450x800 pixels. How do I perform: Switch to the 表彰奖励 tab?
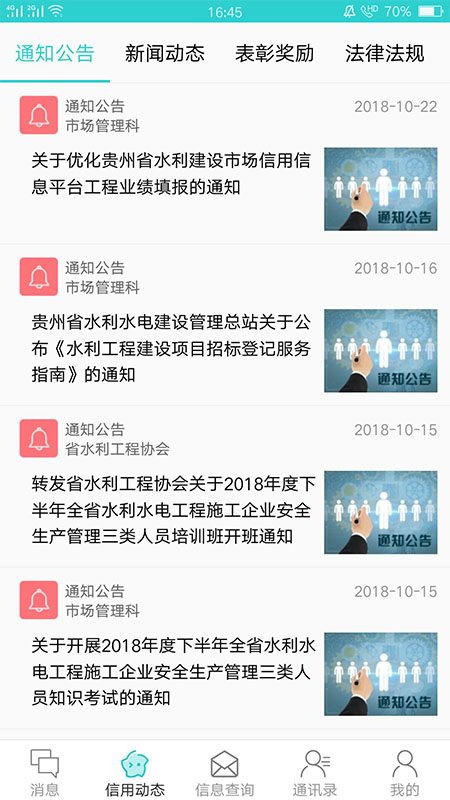click(x=274, y=53)
